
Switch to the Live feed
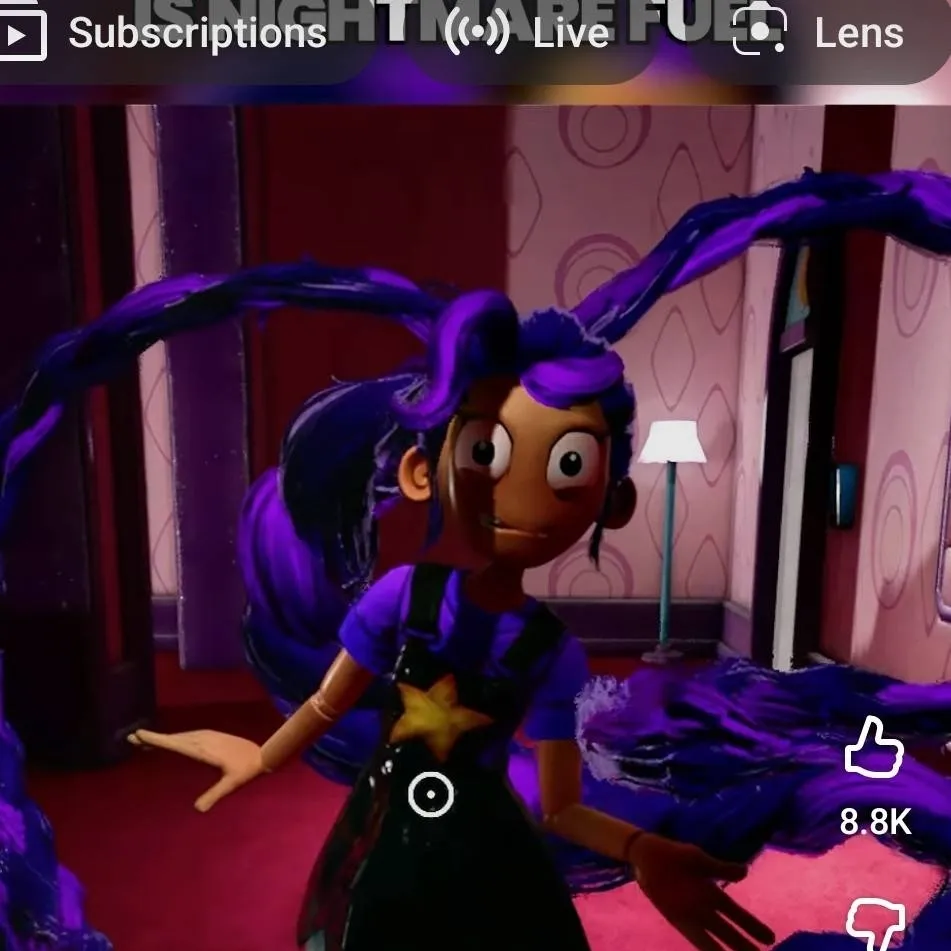[530, 35]
